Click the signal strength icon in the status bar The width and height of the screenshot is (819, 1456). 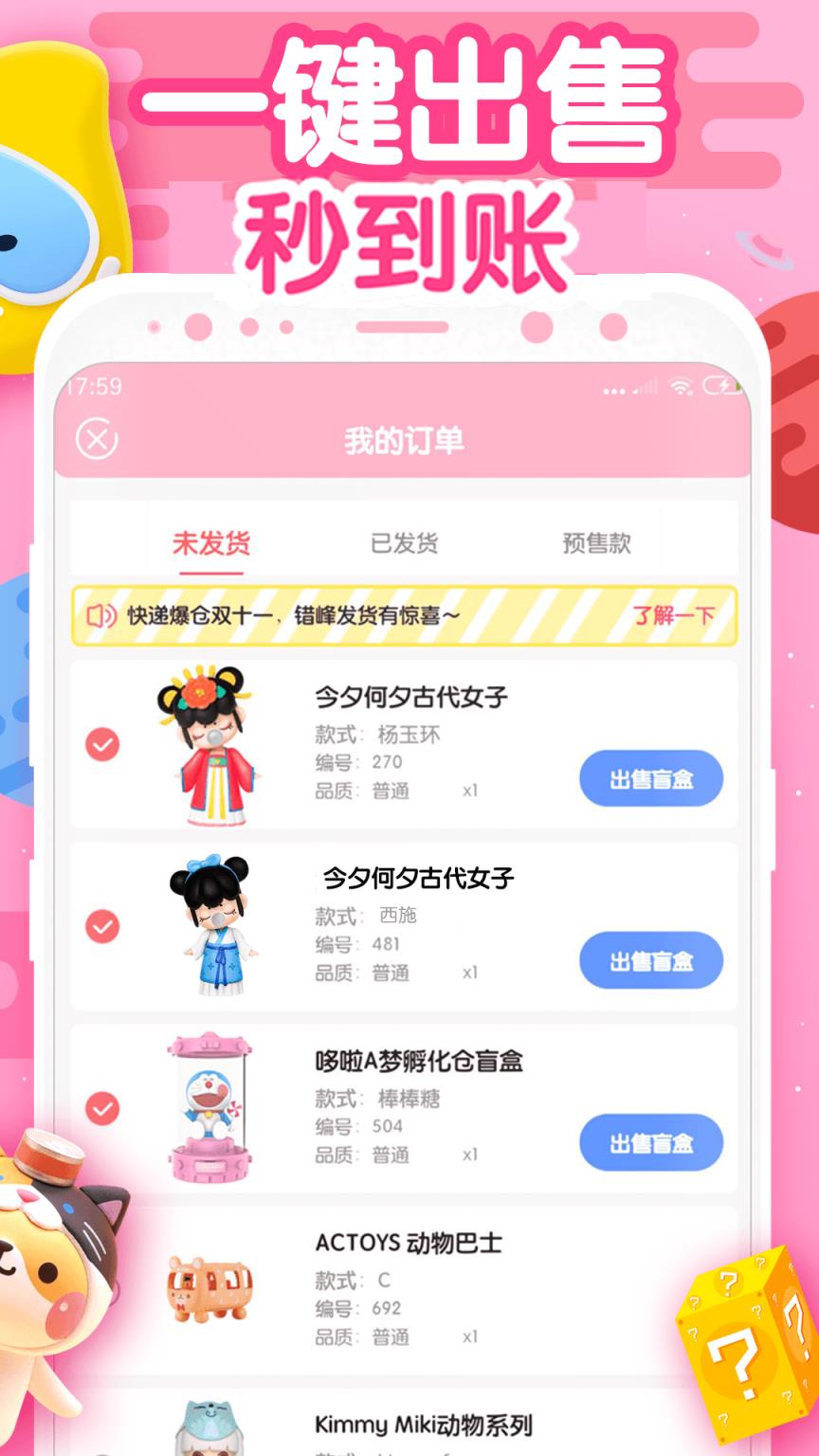click(644, 387)
